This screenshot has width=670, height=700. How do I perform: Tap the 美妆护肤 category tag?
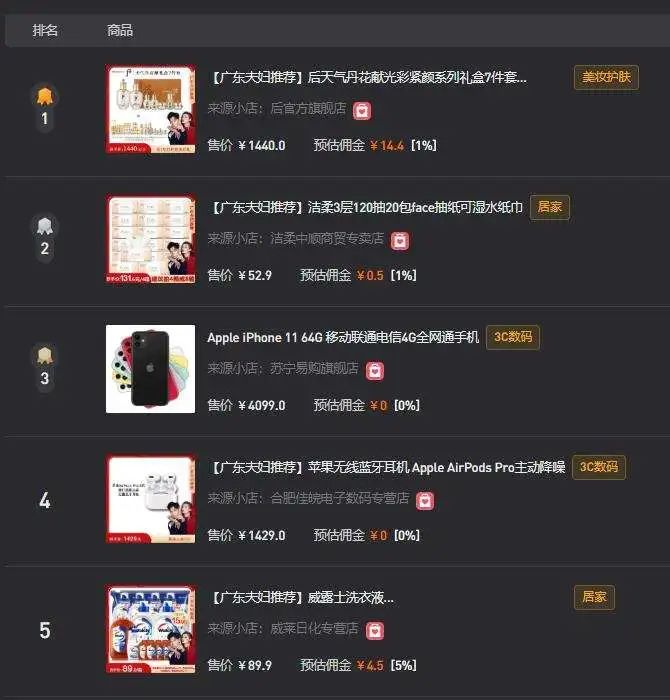(606, 77)
